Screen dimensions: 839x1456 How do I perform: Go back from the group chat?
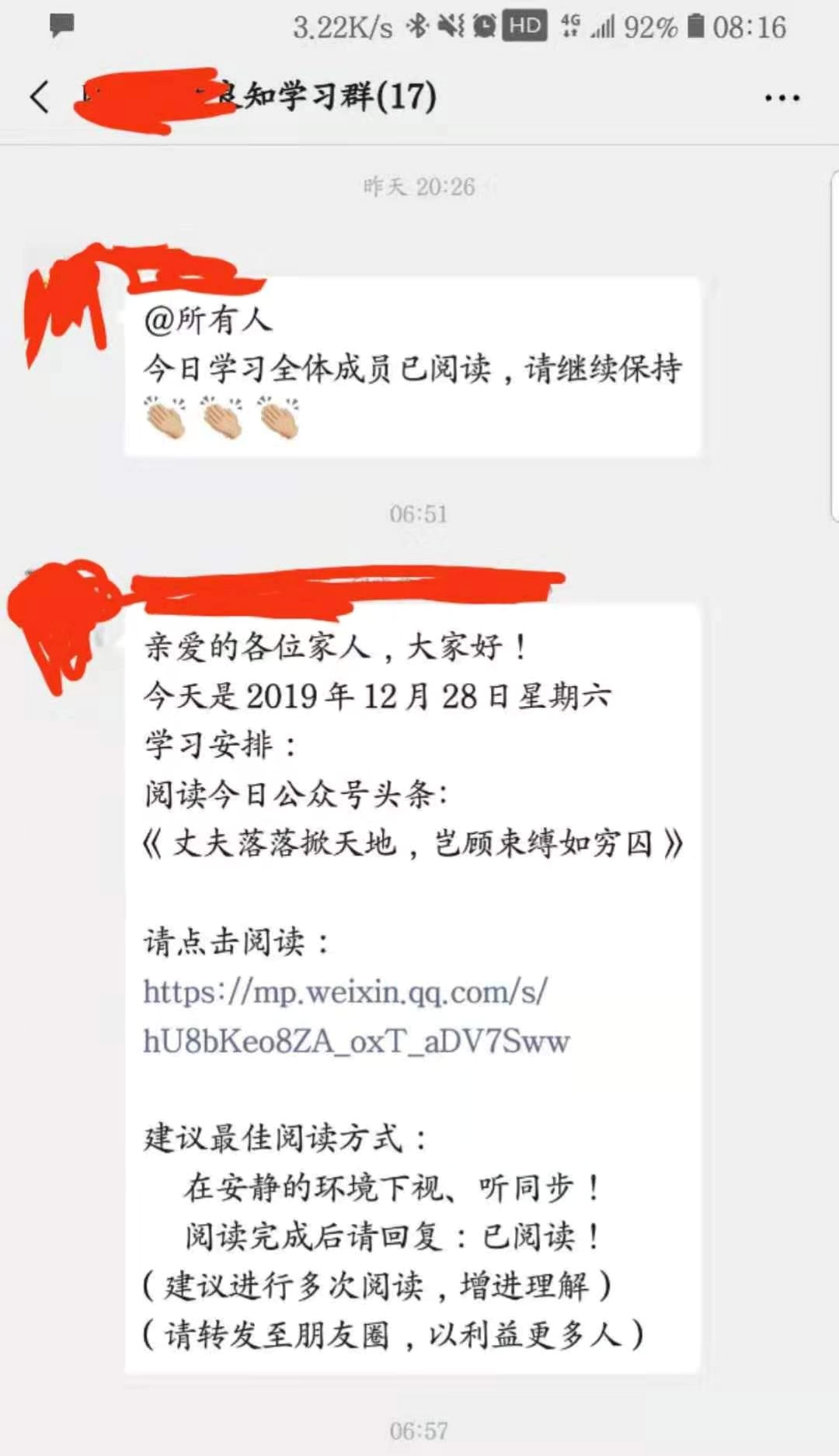(40, 97)
